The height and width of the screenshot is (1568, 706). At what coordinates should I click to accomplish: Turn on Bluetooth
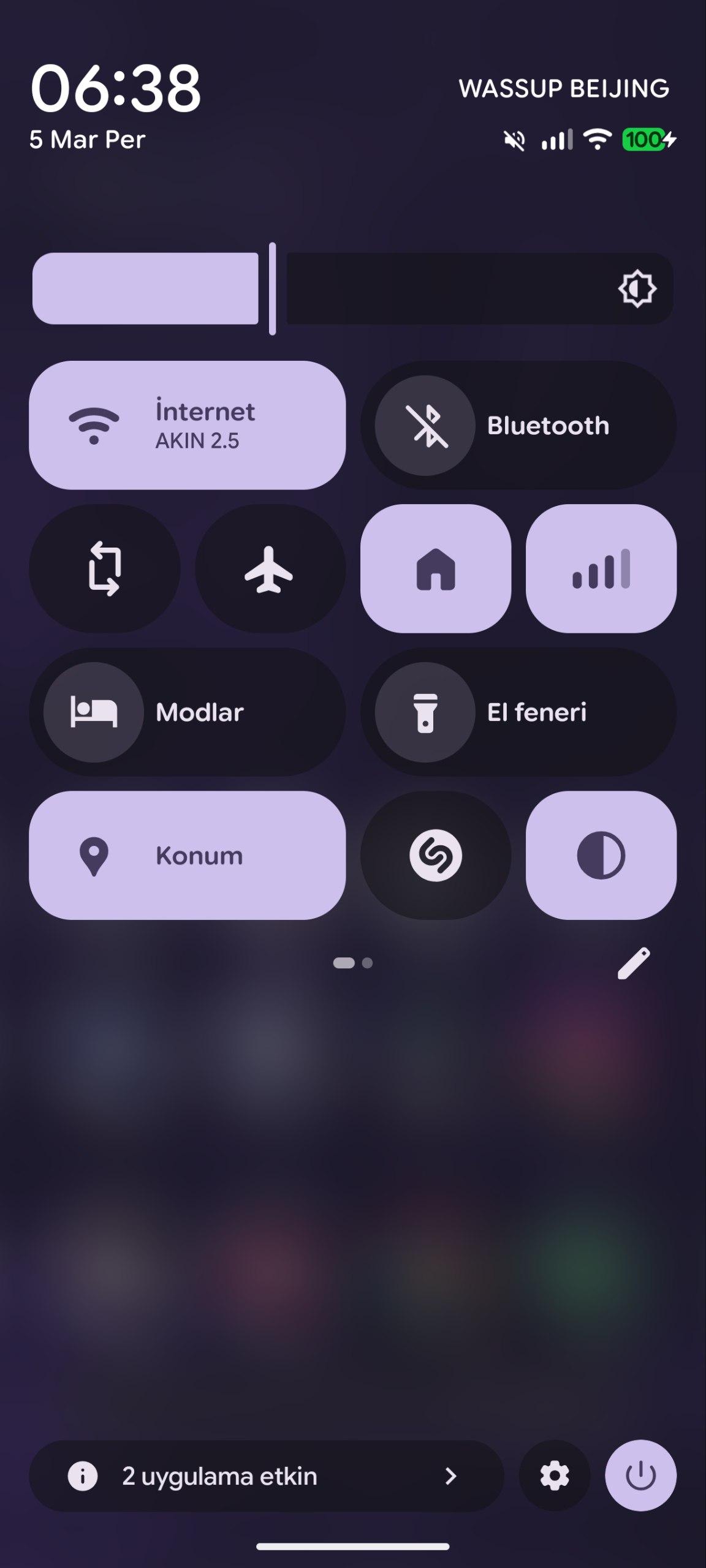point(518,425)
